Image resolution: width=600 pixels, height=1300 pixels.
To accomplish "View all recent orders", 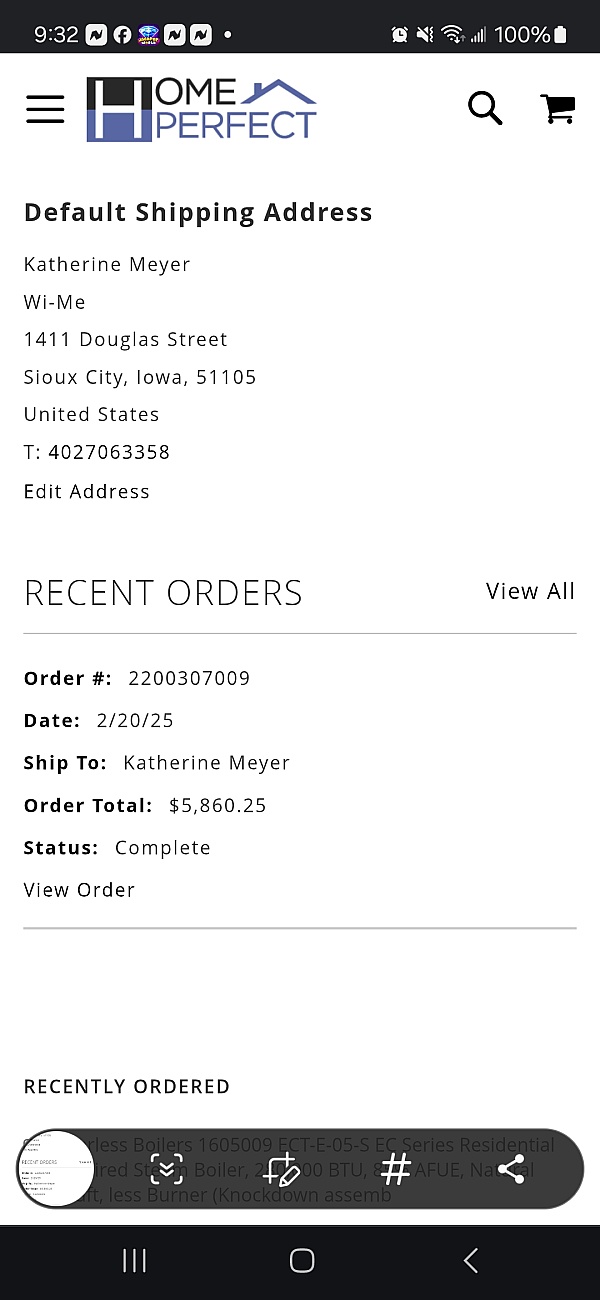I will point(530,591).
